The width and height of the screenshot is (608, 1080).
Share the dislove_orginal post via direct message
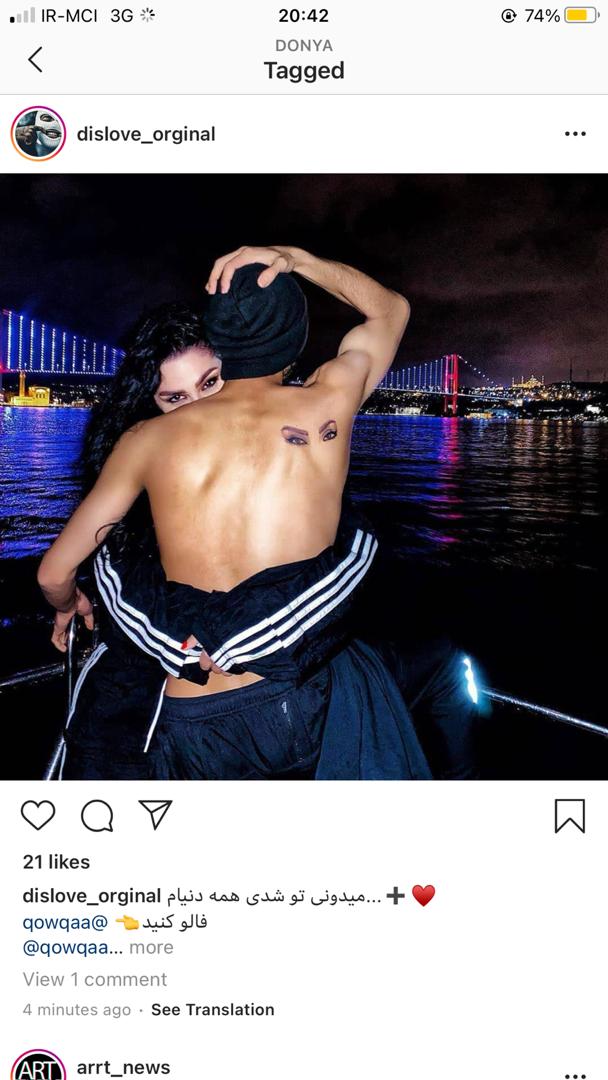(x=155, y=815)
